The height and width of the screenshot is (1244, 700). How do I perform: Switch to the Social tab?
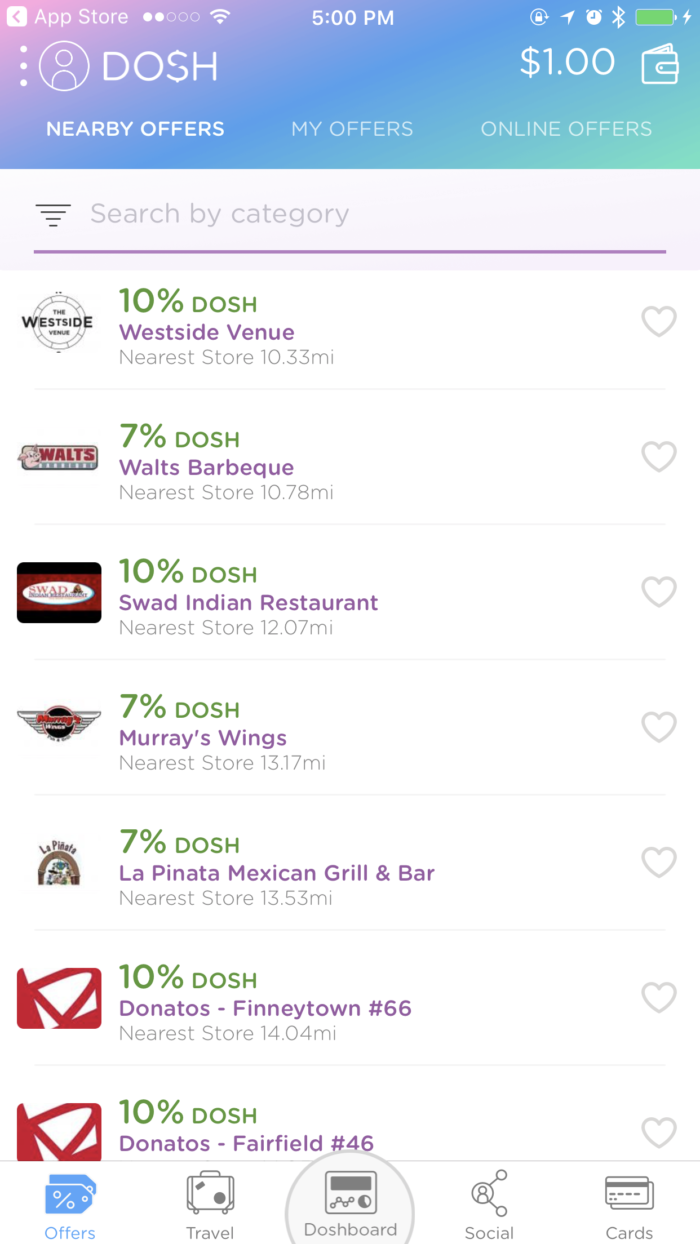489,1205
